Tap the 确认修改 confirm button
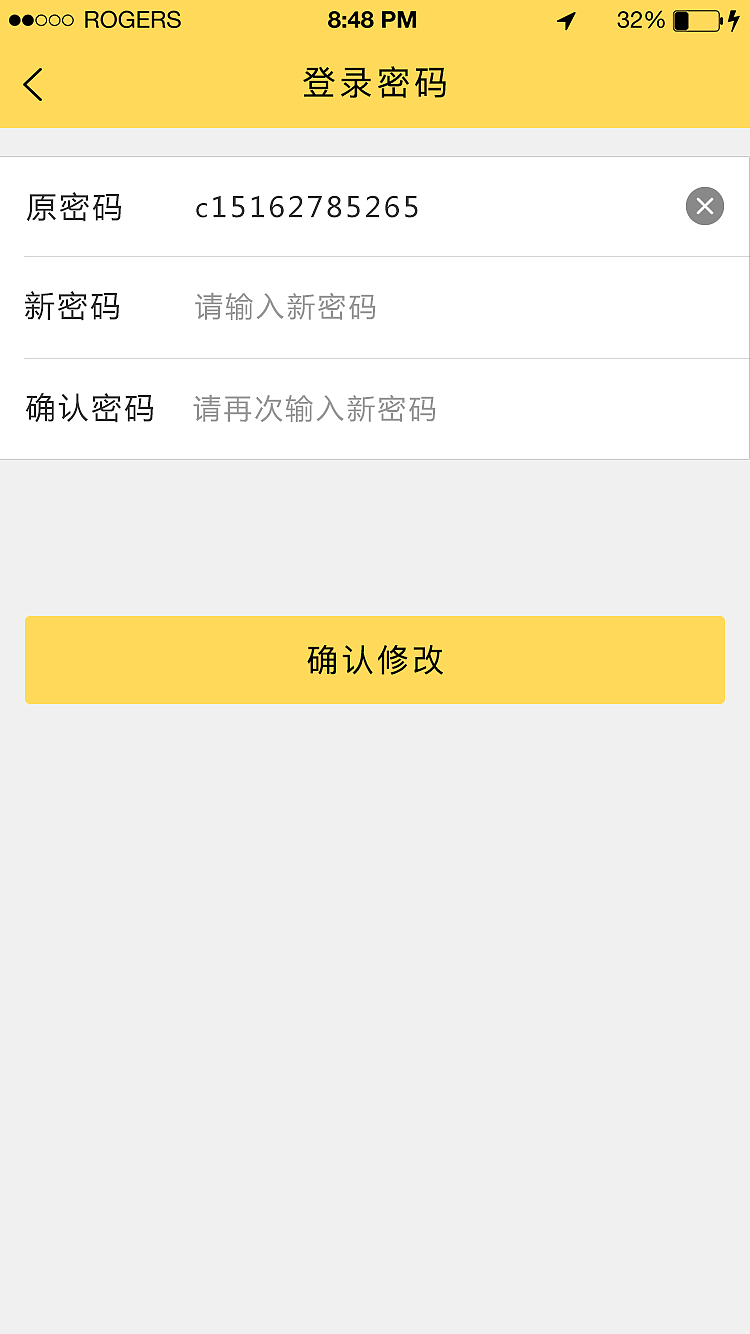This screenshot has width=750, height=1334. pos(375,660)
